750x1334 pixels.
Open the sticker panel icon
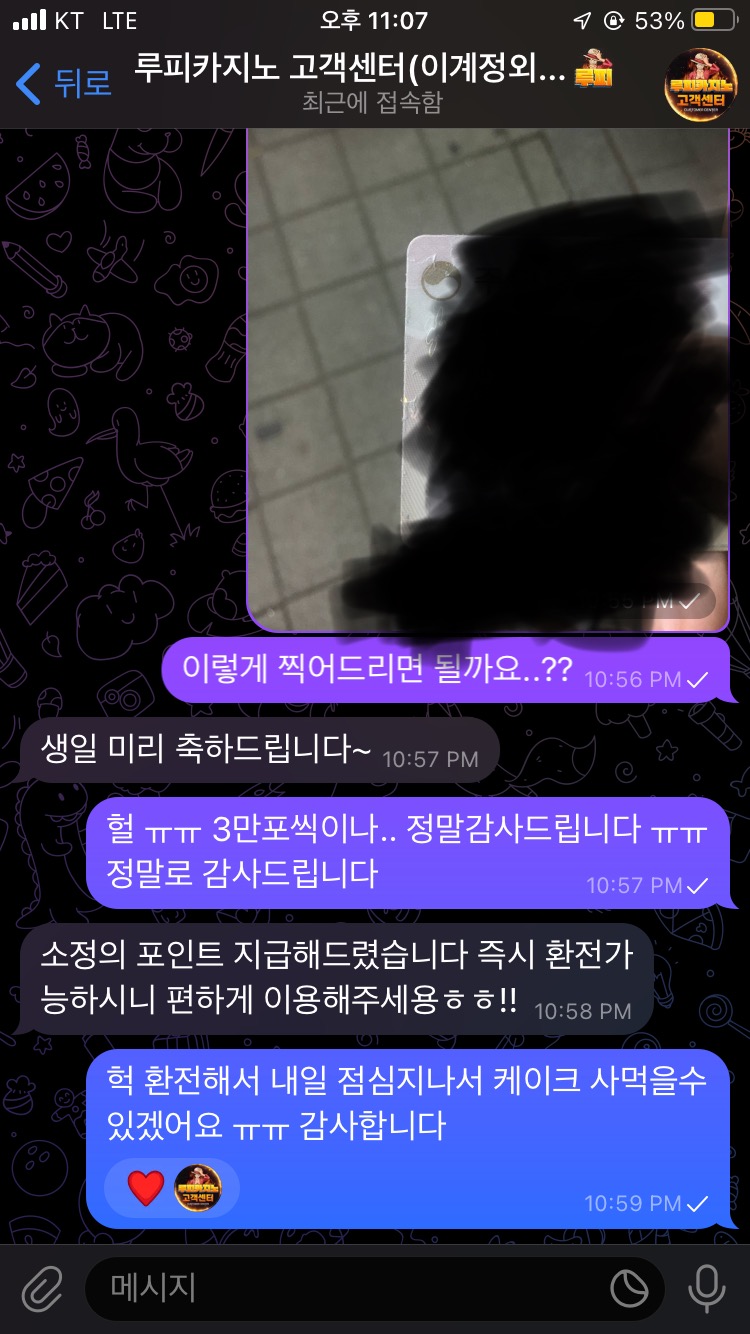point(629,1290)
